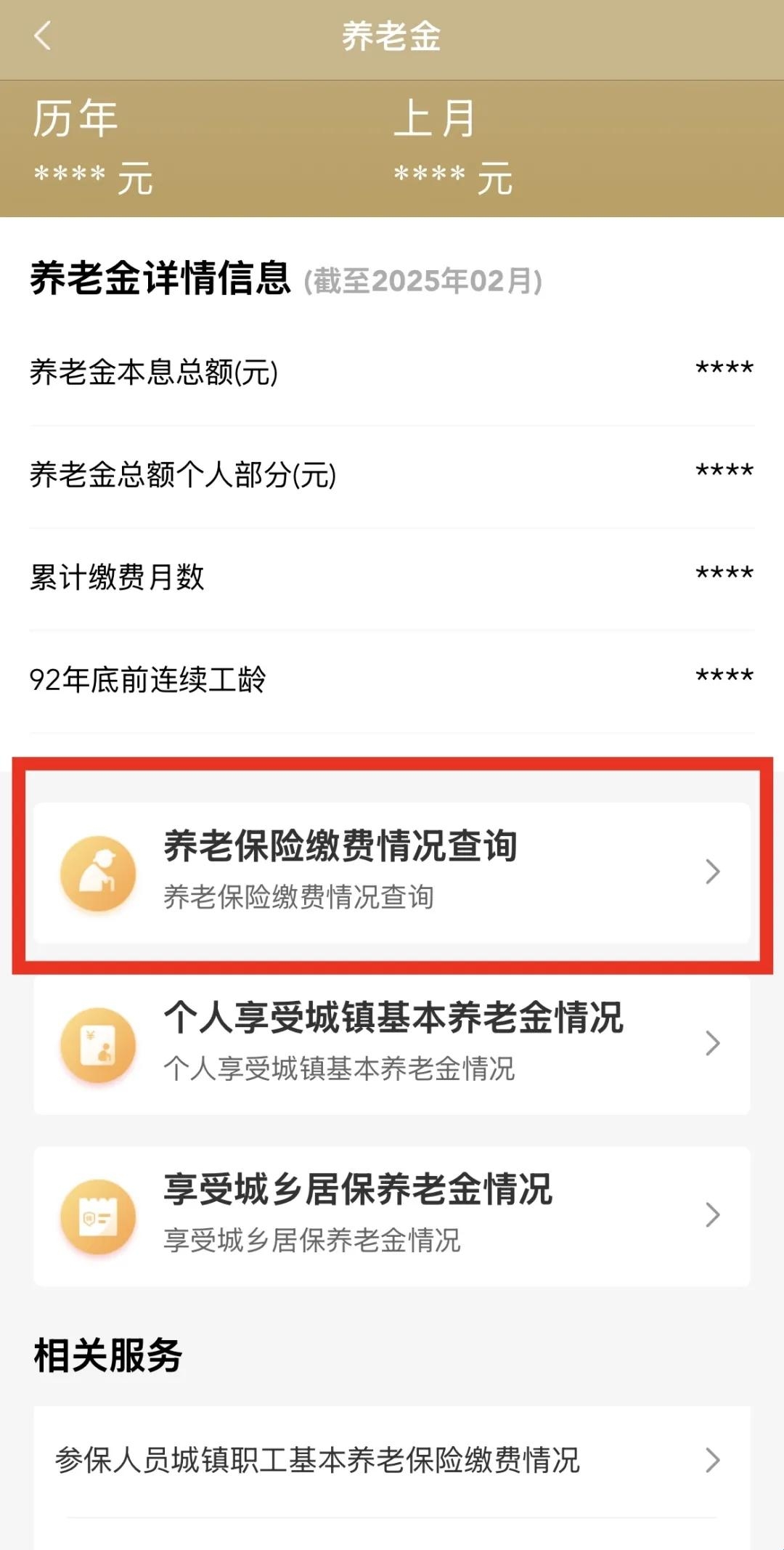Viewport: 784px width, 1550px height.
Task: Open 养老保险缴费情况查询
Action: [x=392, y=872]
